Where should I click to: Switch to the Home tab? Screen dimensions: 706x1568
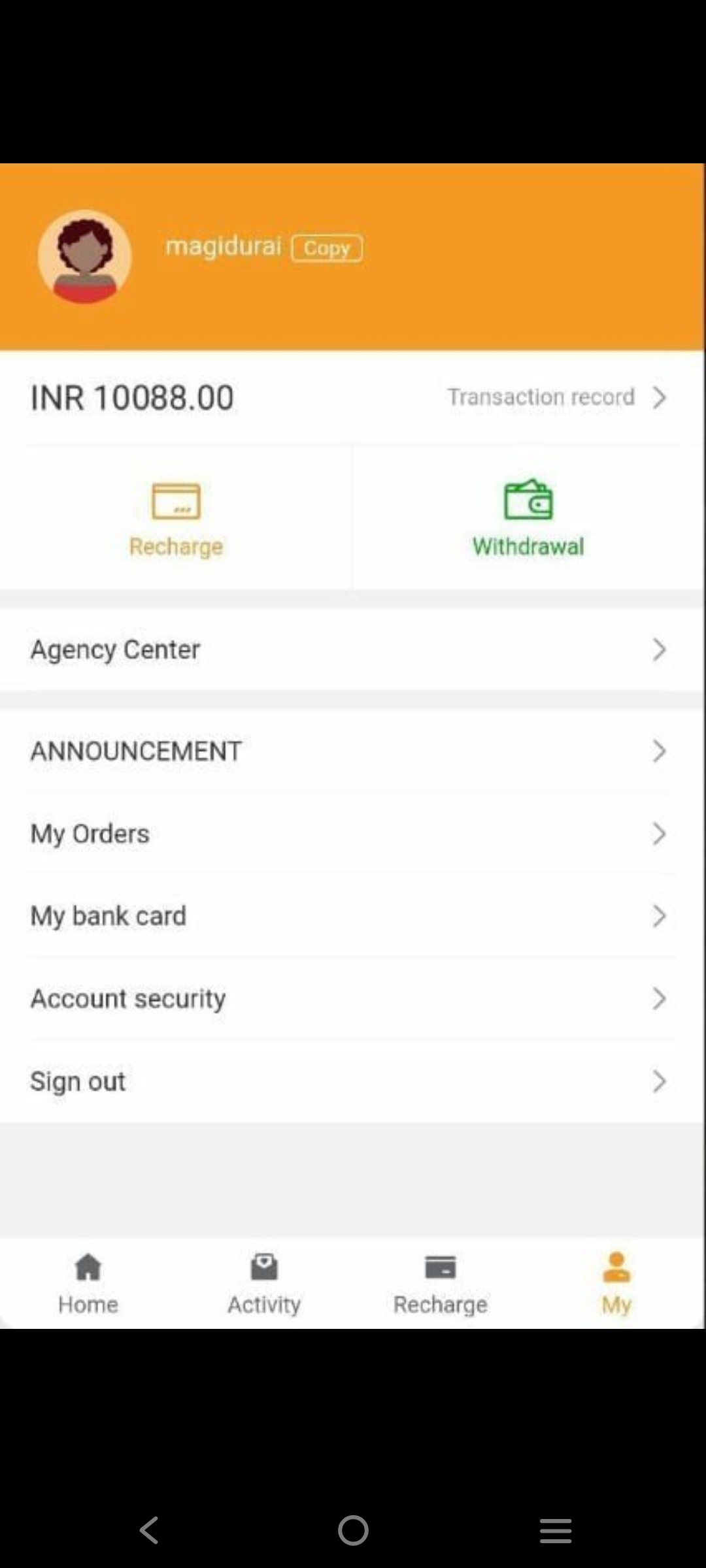tap(88, 1283)
